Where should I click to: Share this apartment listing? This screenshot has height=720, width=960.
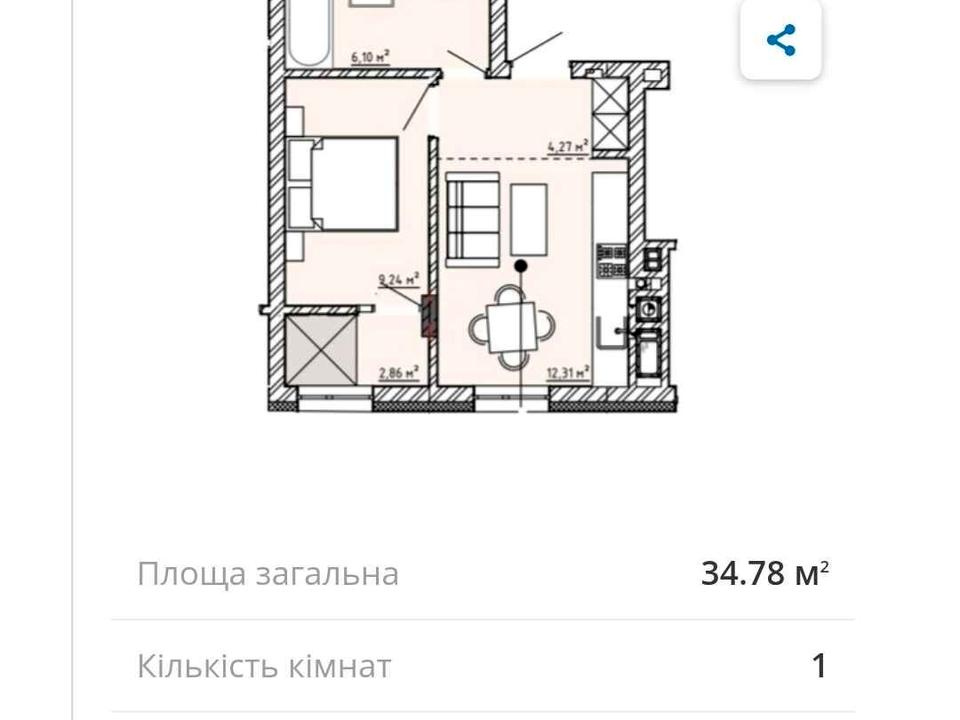tap(781, 41)
